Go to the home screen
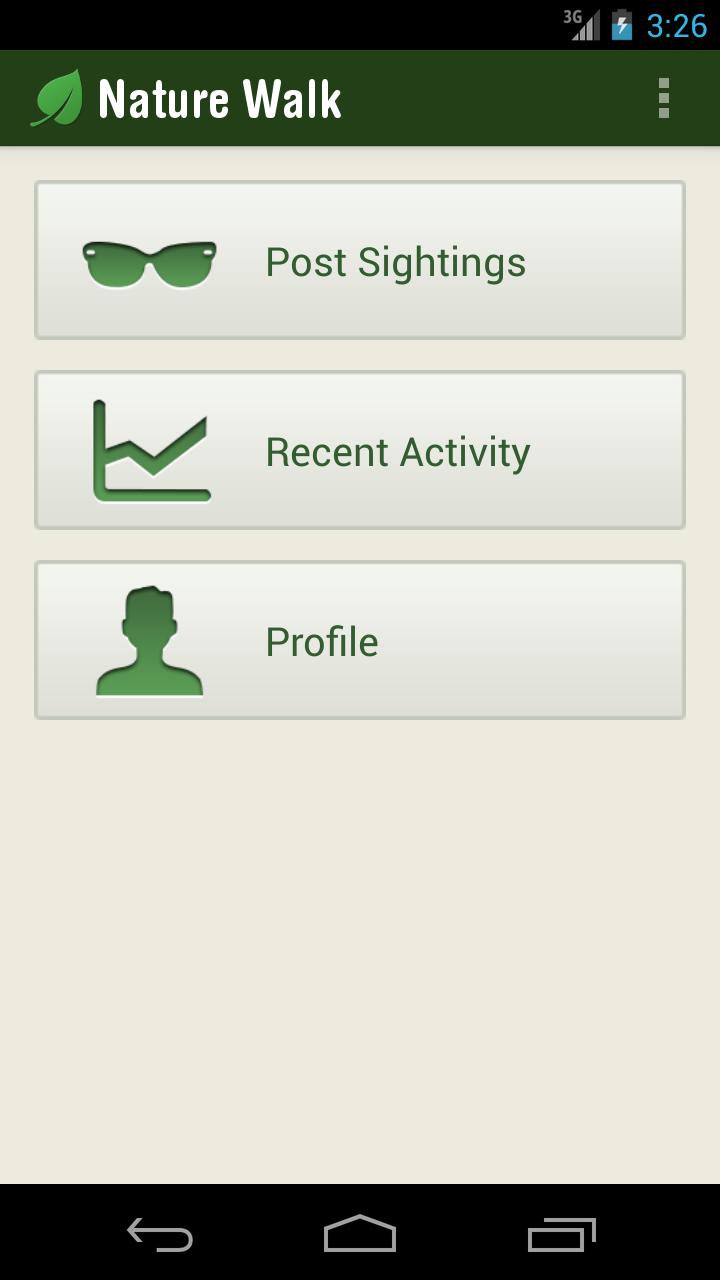 tap(360, 1234)
